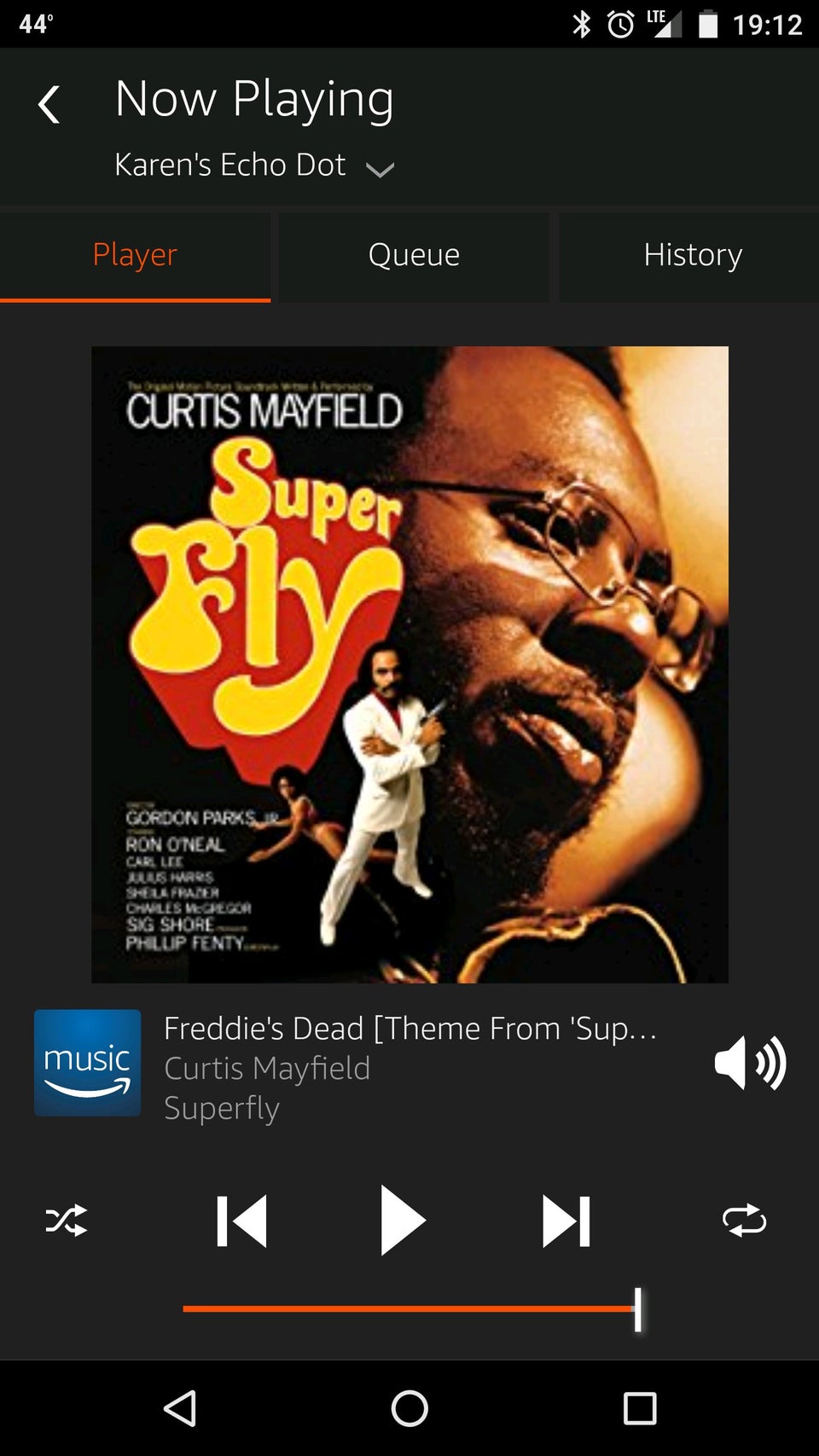Viewport: 819px width, 1456px height.
Task: Toggle shuffle mode
Action: pyautogui.click(x=67, y=1221)
